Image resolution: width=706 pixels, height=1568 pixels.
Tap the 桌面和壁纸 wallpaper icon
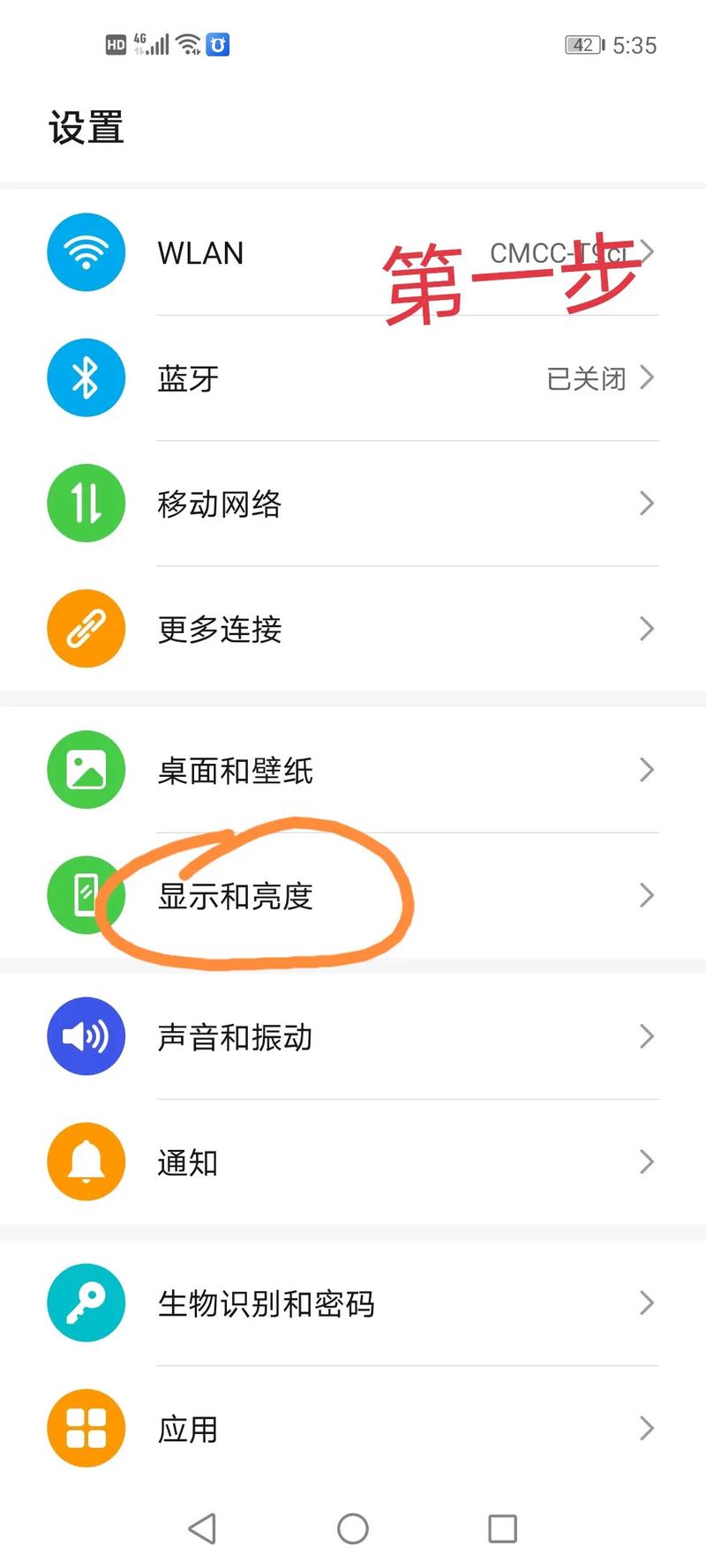tap(86, 769)
